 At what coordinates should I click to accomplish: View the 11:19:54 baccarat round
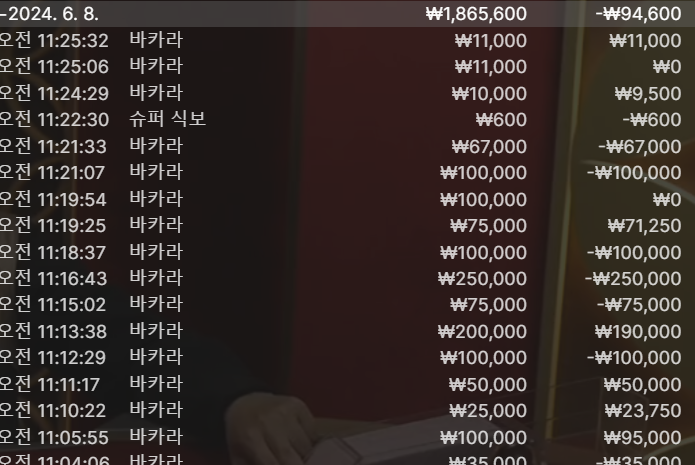point(348,199)
